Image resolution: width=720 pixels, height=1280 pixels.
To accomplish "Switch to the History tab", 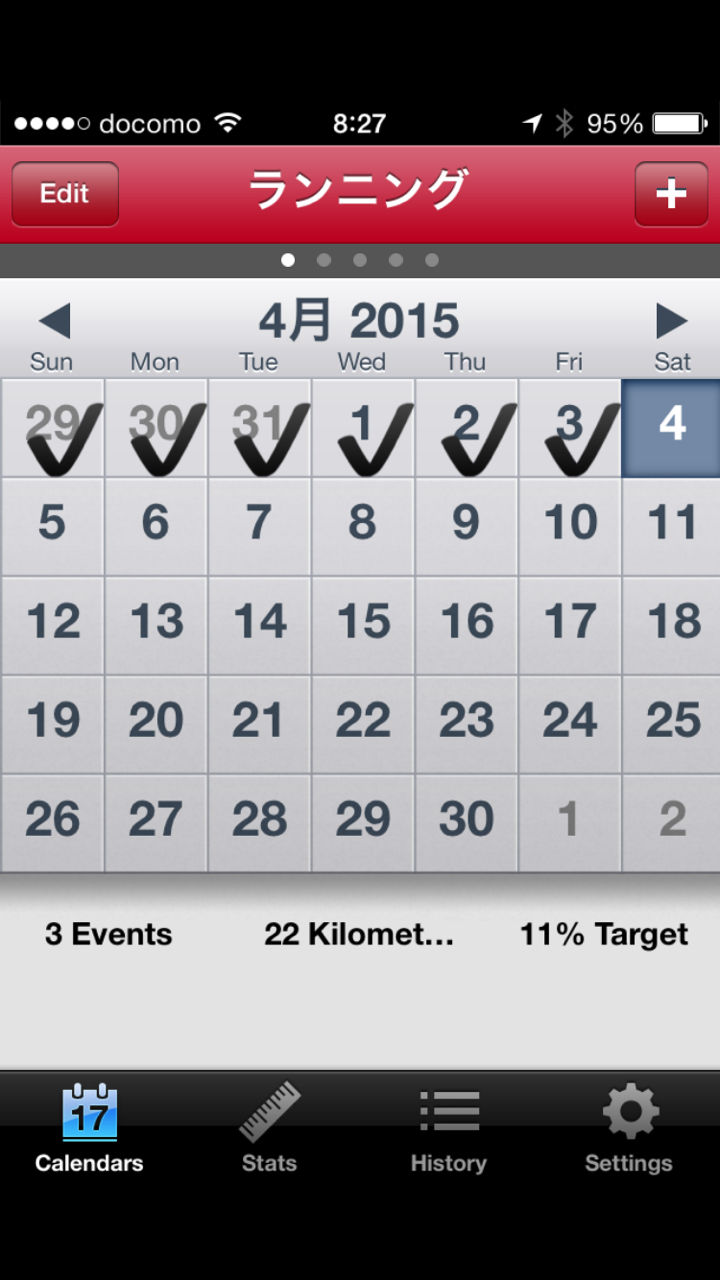I will 448,1128.
